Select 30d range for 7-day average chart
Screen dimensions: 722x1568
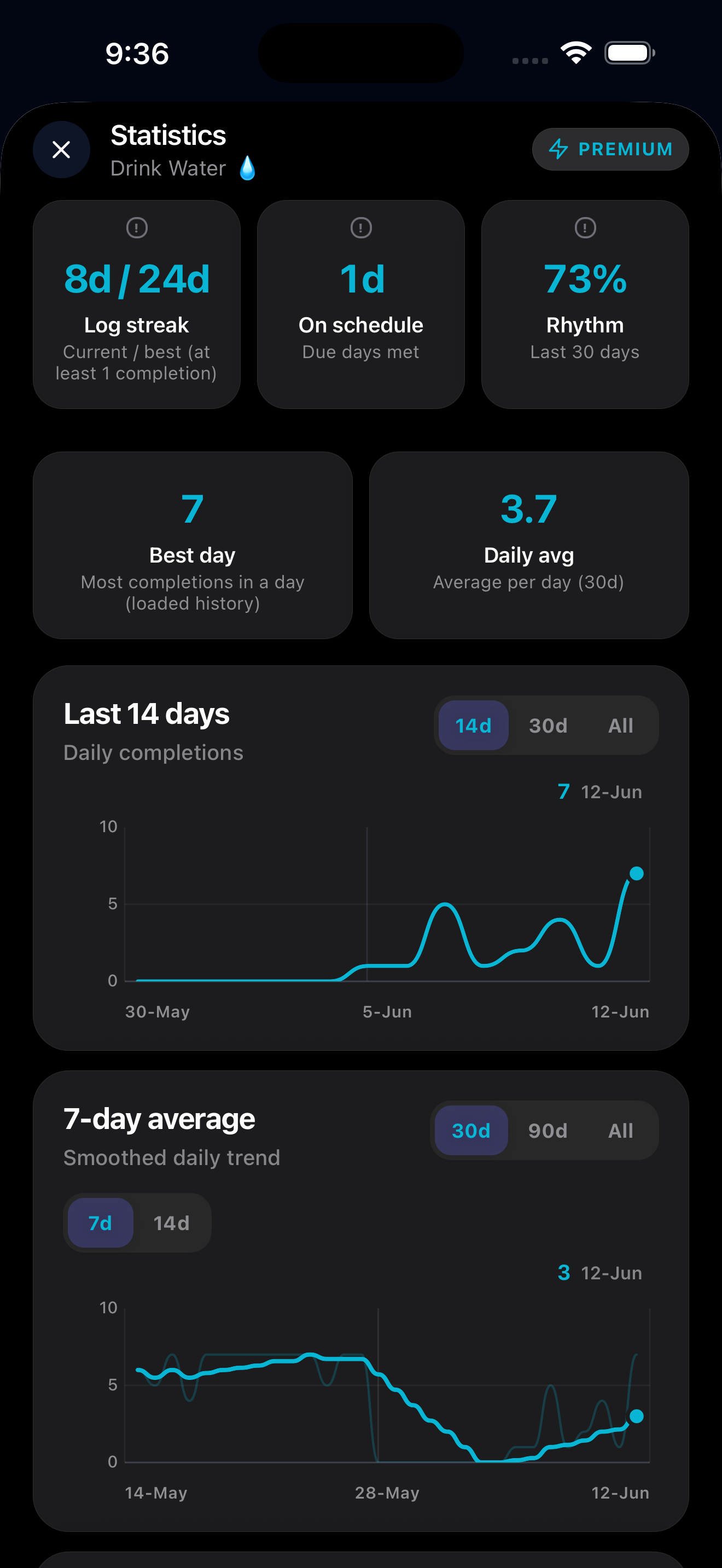(x=471, y=1130)
